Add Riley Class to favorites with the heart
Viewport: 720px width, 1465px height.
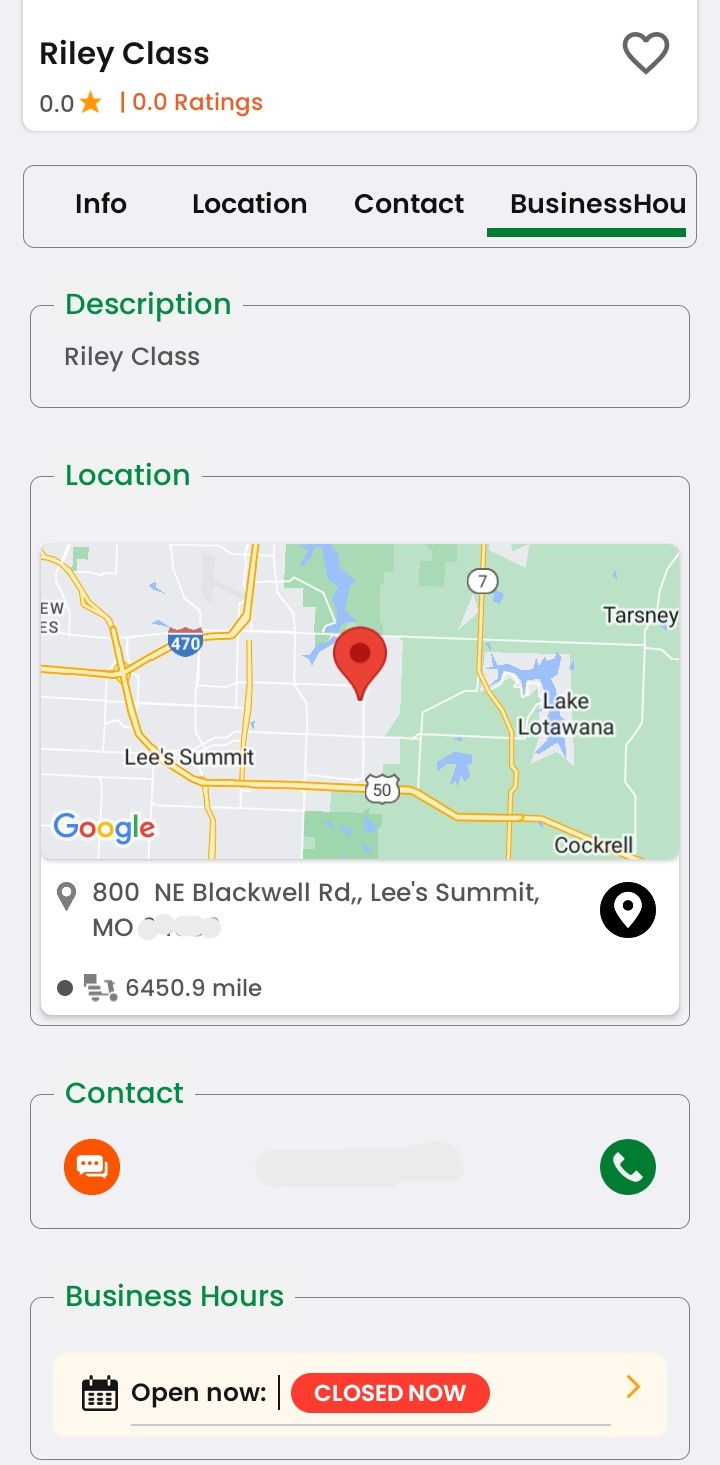pyautogui.click(x=645, y=53)
